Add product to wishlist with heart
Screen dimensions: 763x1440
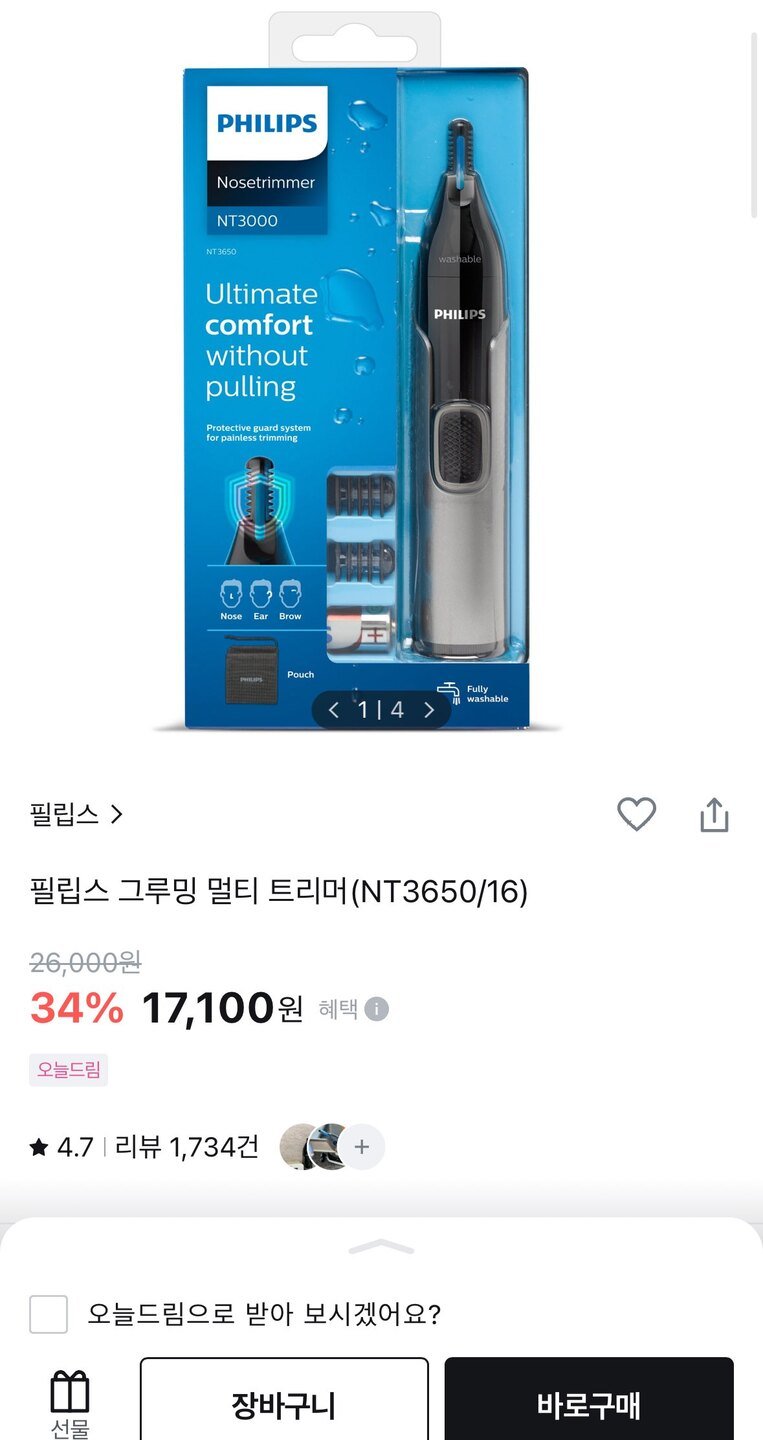click(636, 815)
